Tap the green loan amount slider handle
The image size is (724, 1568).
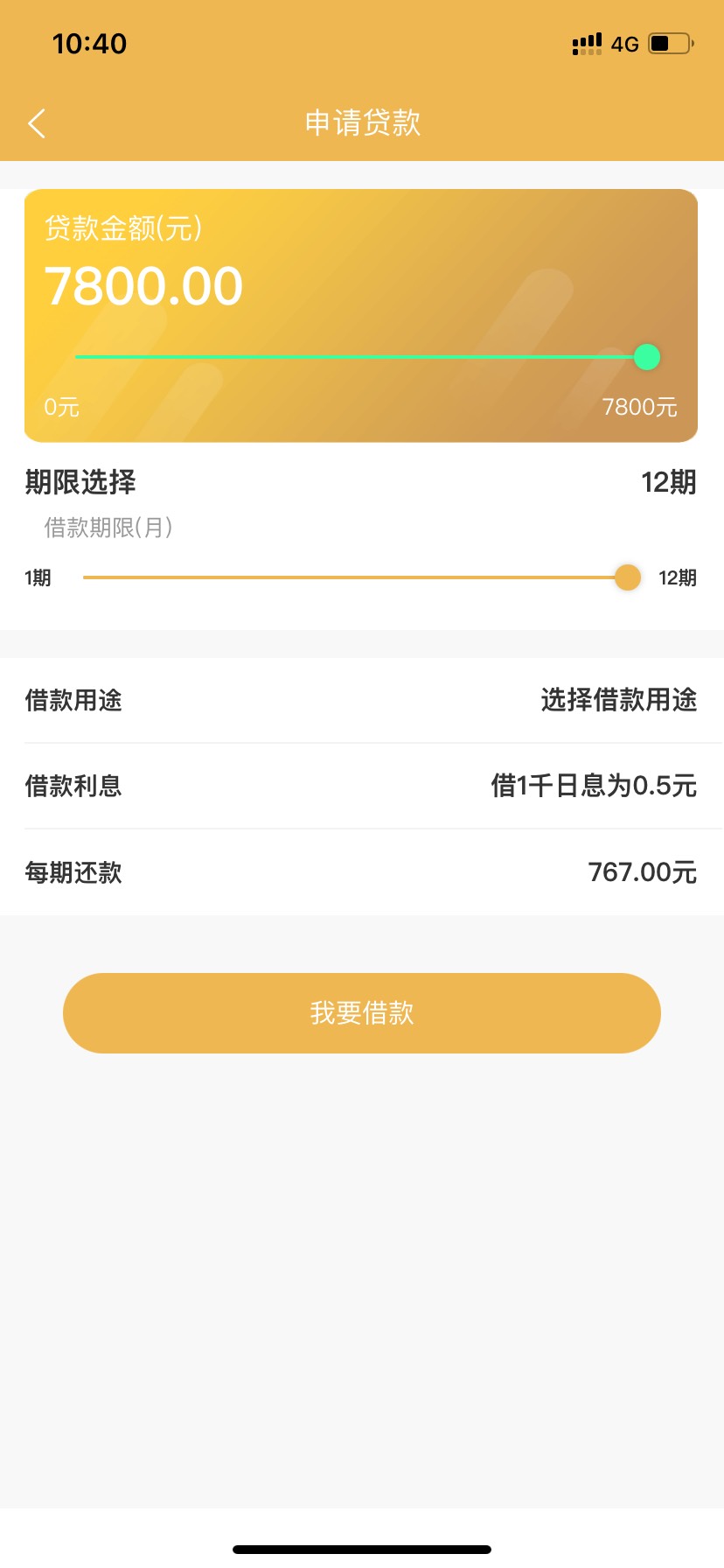point(646,357)
